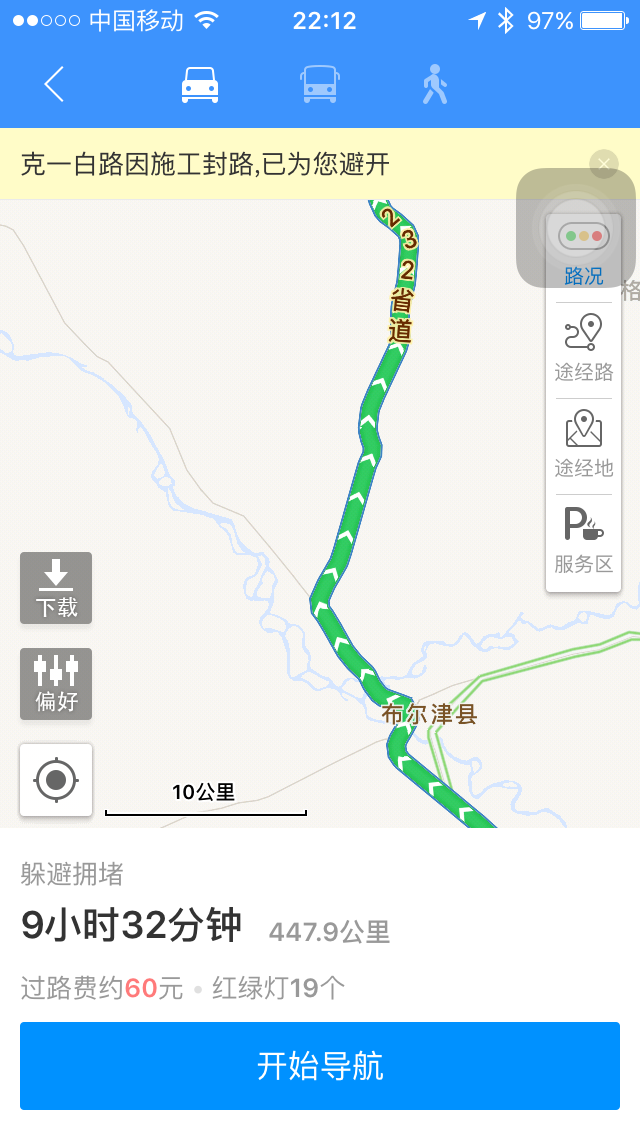This screenshot has width=640, height=1136.
Task: Toggle the 路况 traffic layer
Action: (x=584, y=254)
